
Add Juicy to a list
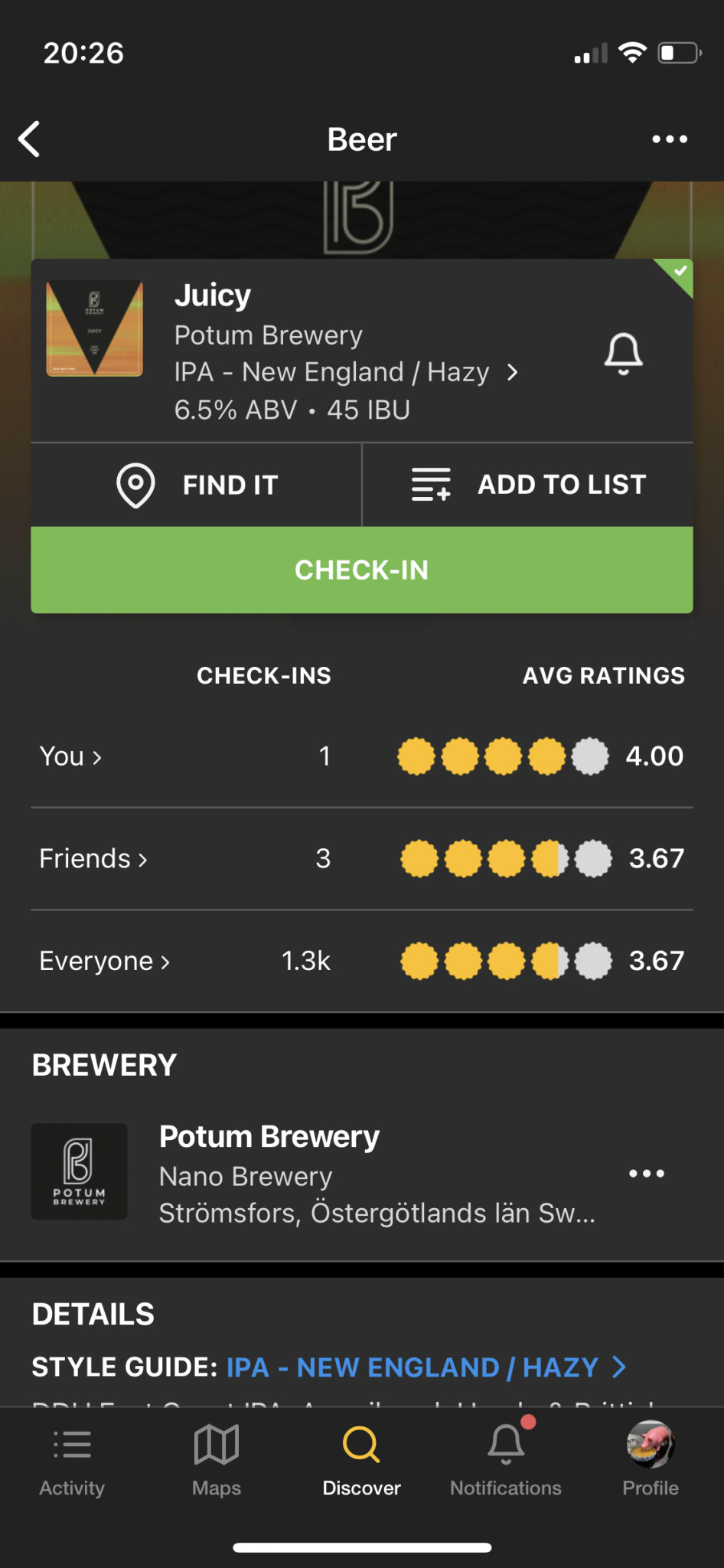click(x=528, y=485)
